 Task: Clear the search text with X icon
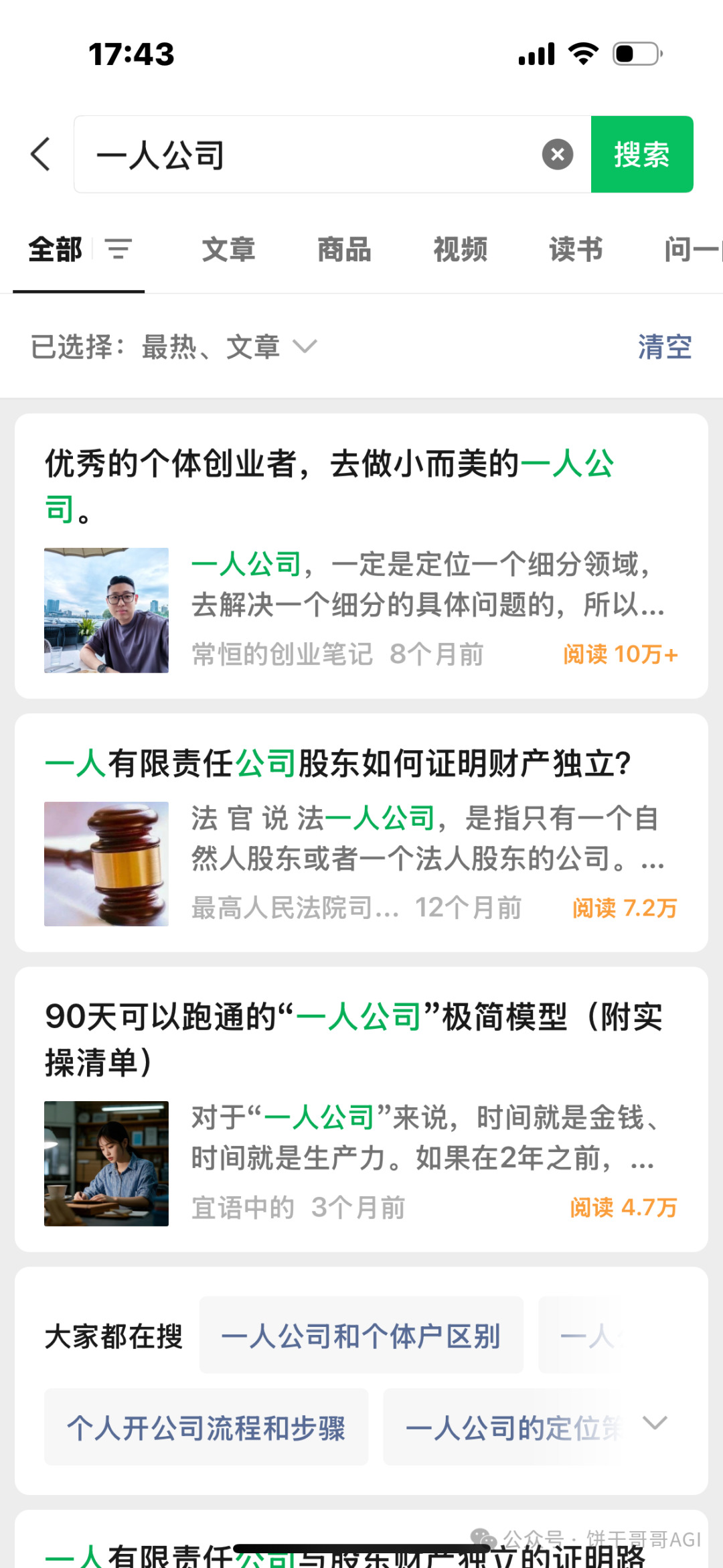click(x=557, y=155)
